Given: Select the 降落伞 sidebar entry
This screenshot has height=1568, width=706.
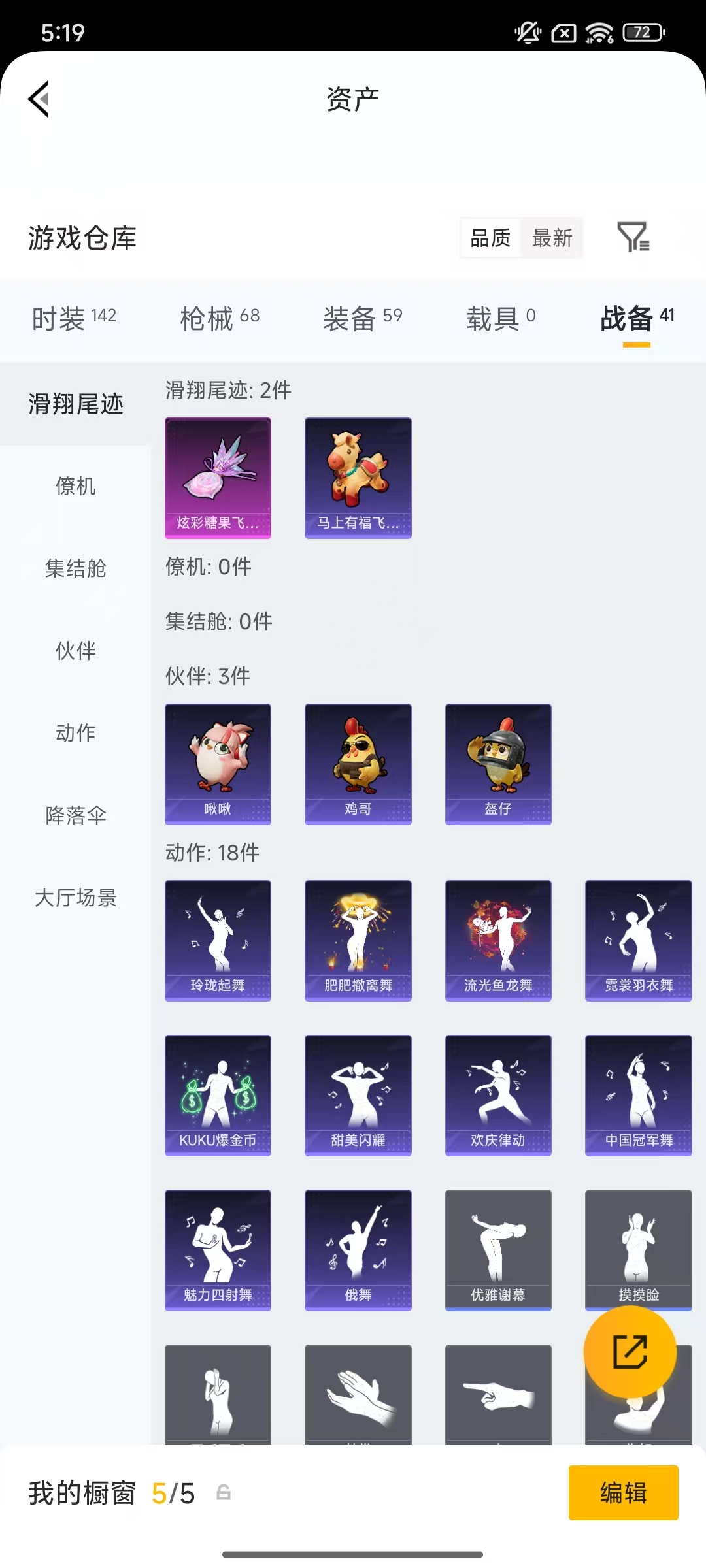Looking at the screenshot, I should (76, 815).
